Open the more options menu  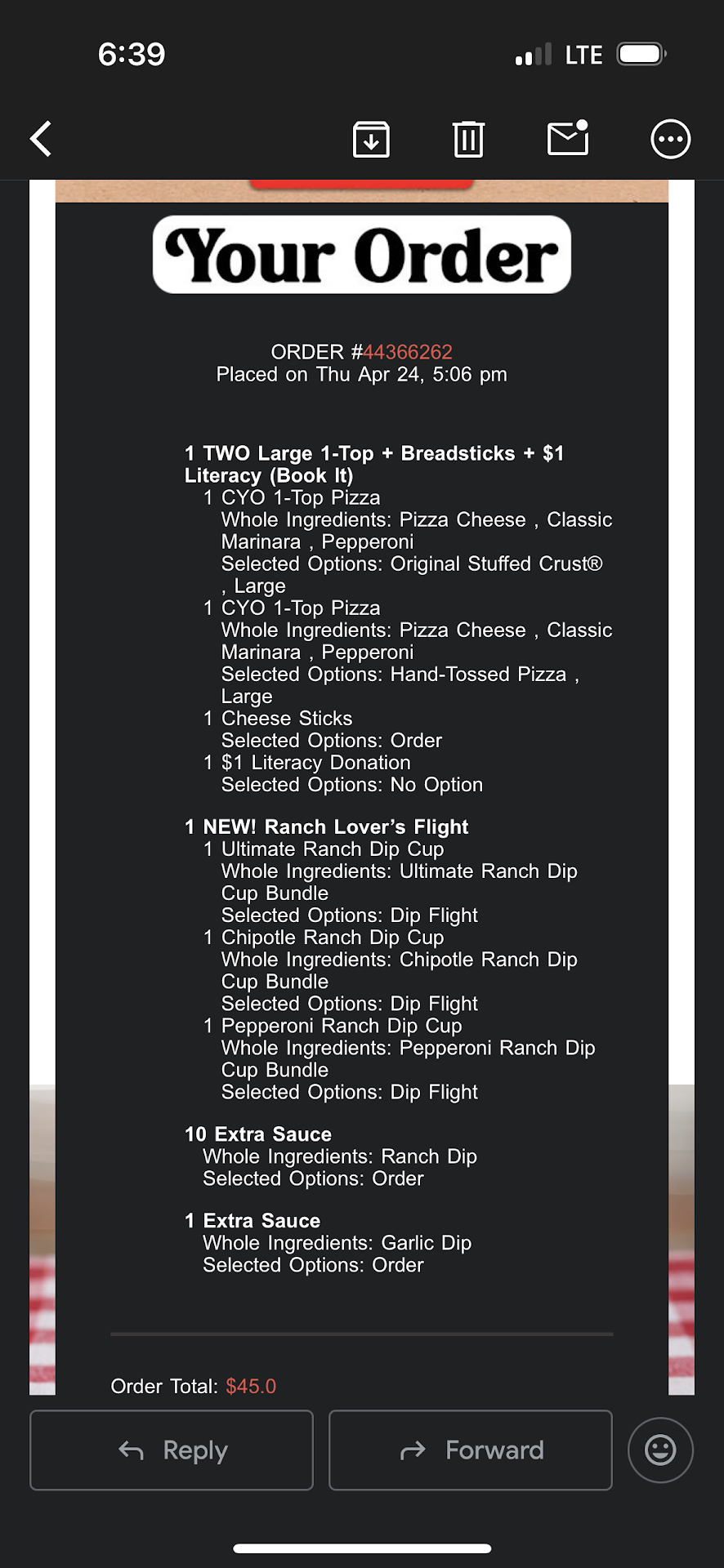(x=670, y=139)
